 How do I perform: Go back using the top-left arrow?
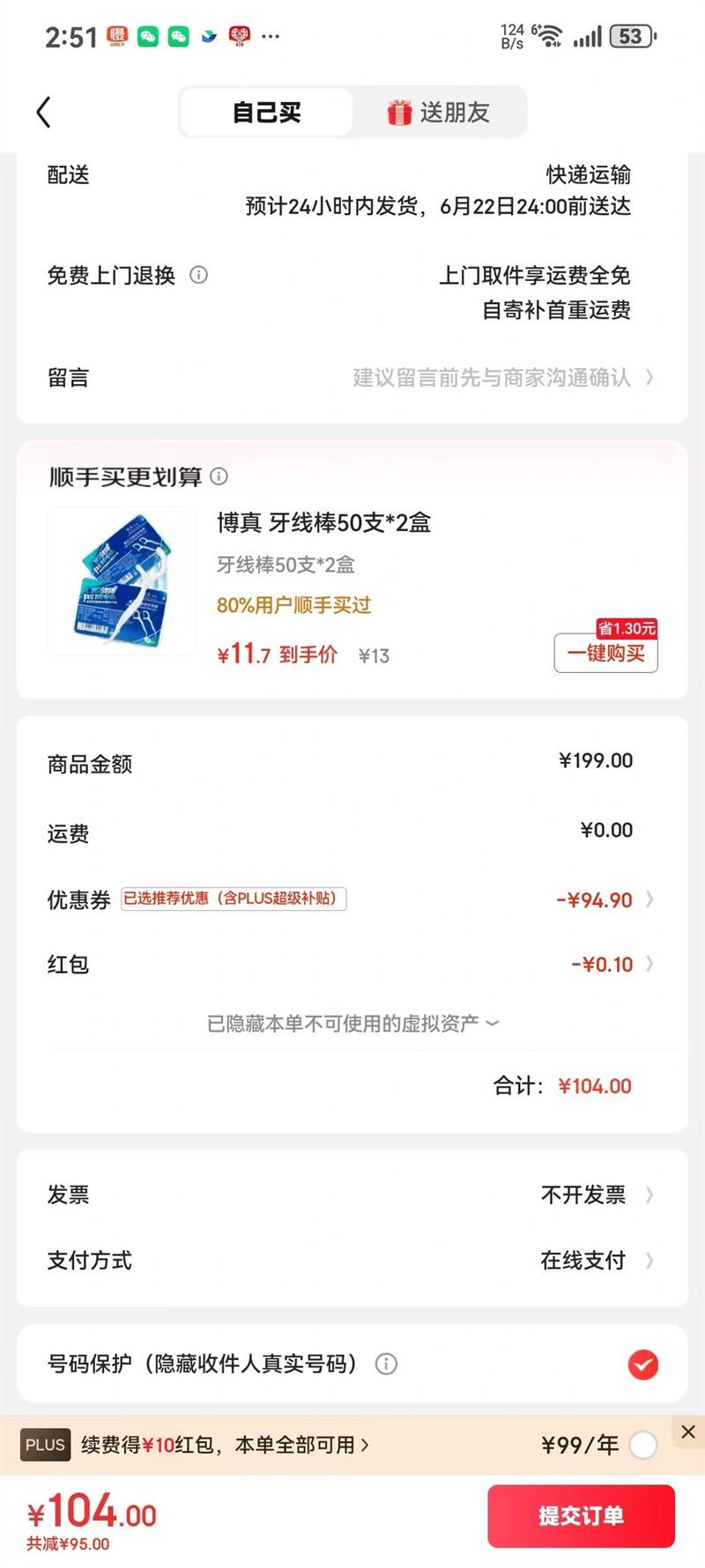44,113
